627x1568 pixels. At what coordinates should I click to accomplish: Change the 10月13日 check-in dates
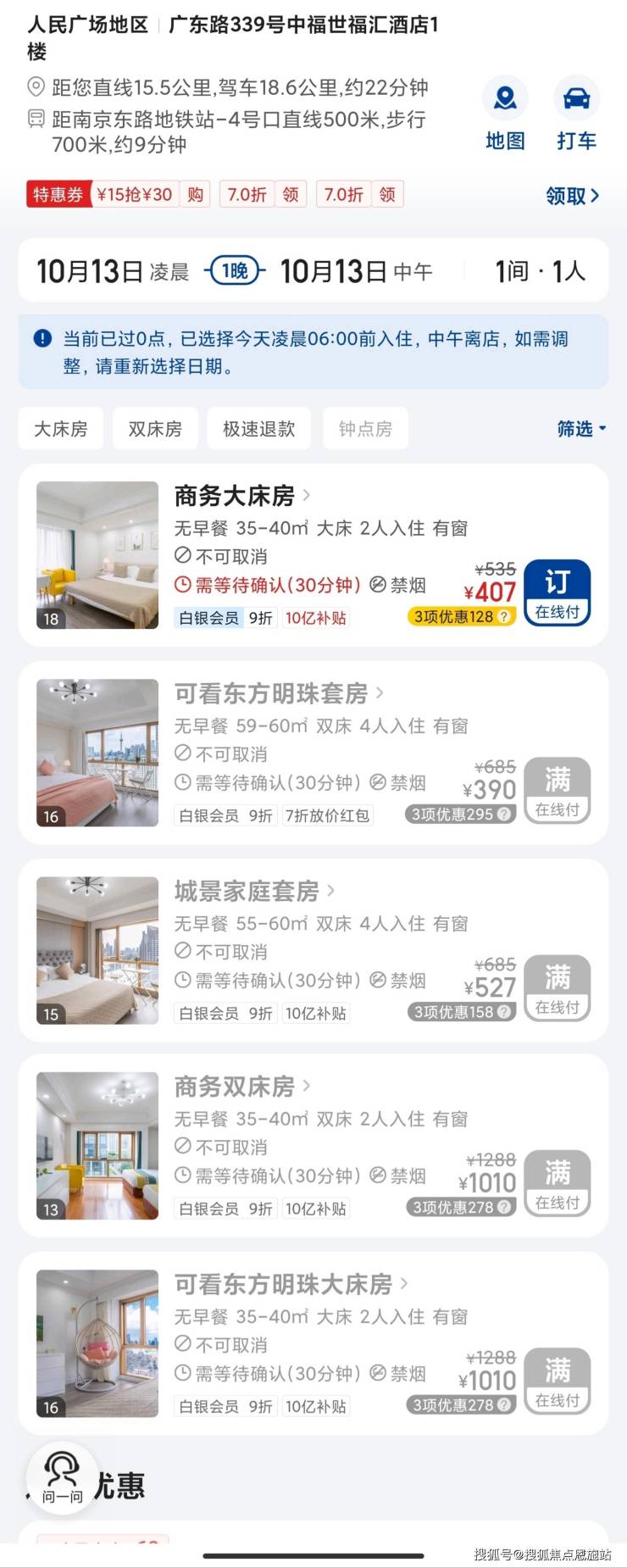pos(233,271)
